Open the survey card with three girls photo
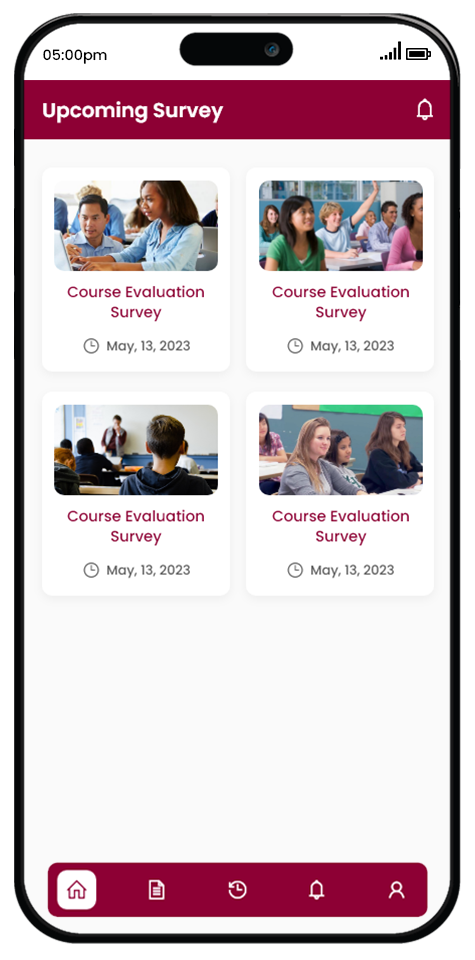Viewport: 475px width, 960px height. coord(340,493)
